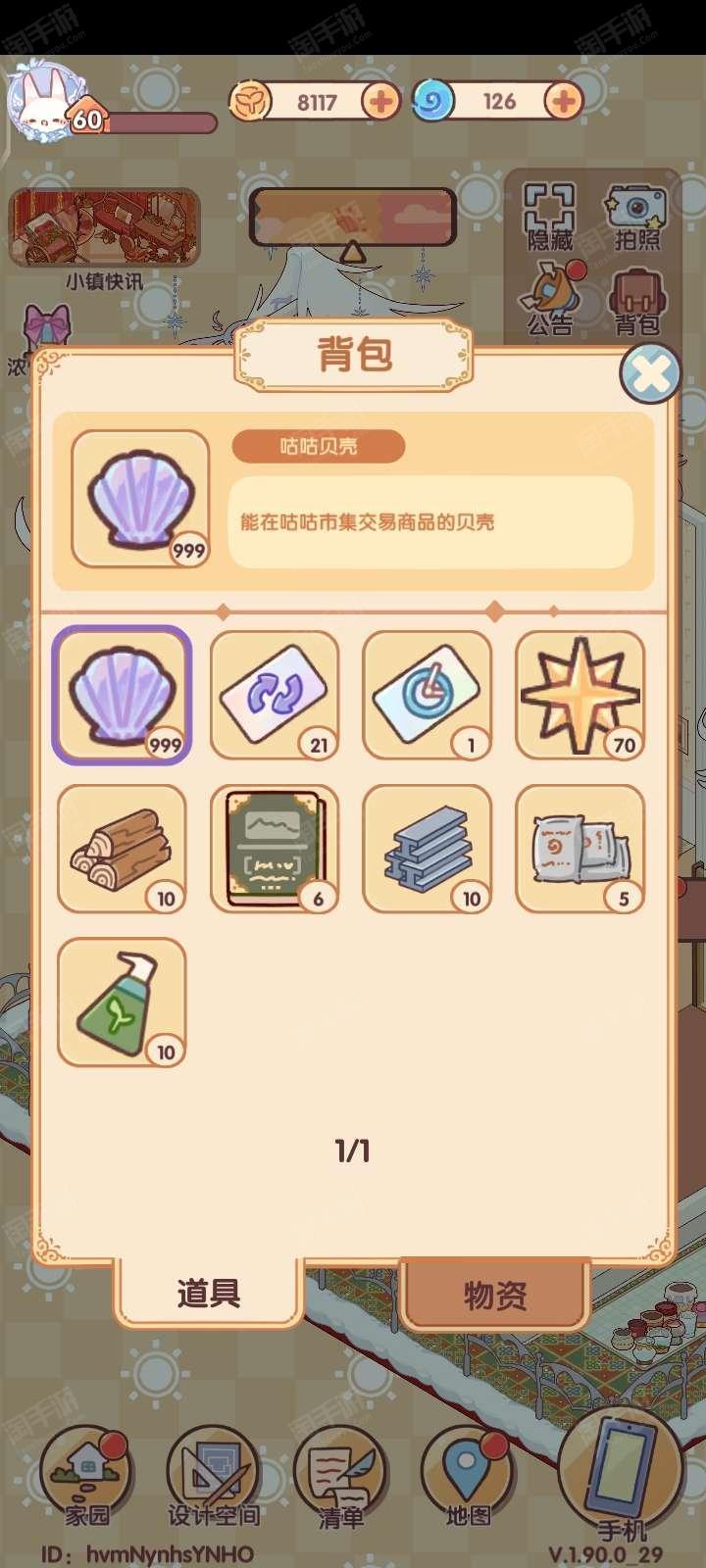Select the steel beams item
This screenshot has width=706, height=1568.
[428, 849]
